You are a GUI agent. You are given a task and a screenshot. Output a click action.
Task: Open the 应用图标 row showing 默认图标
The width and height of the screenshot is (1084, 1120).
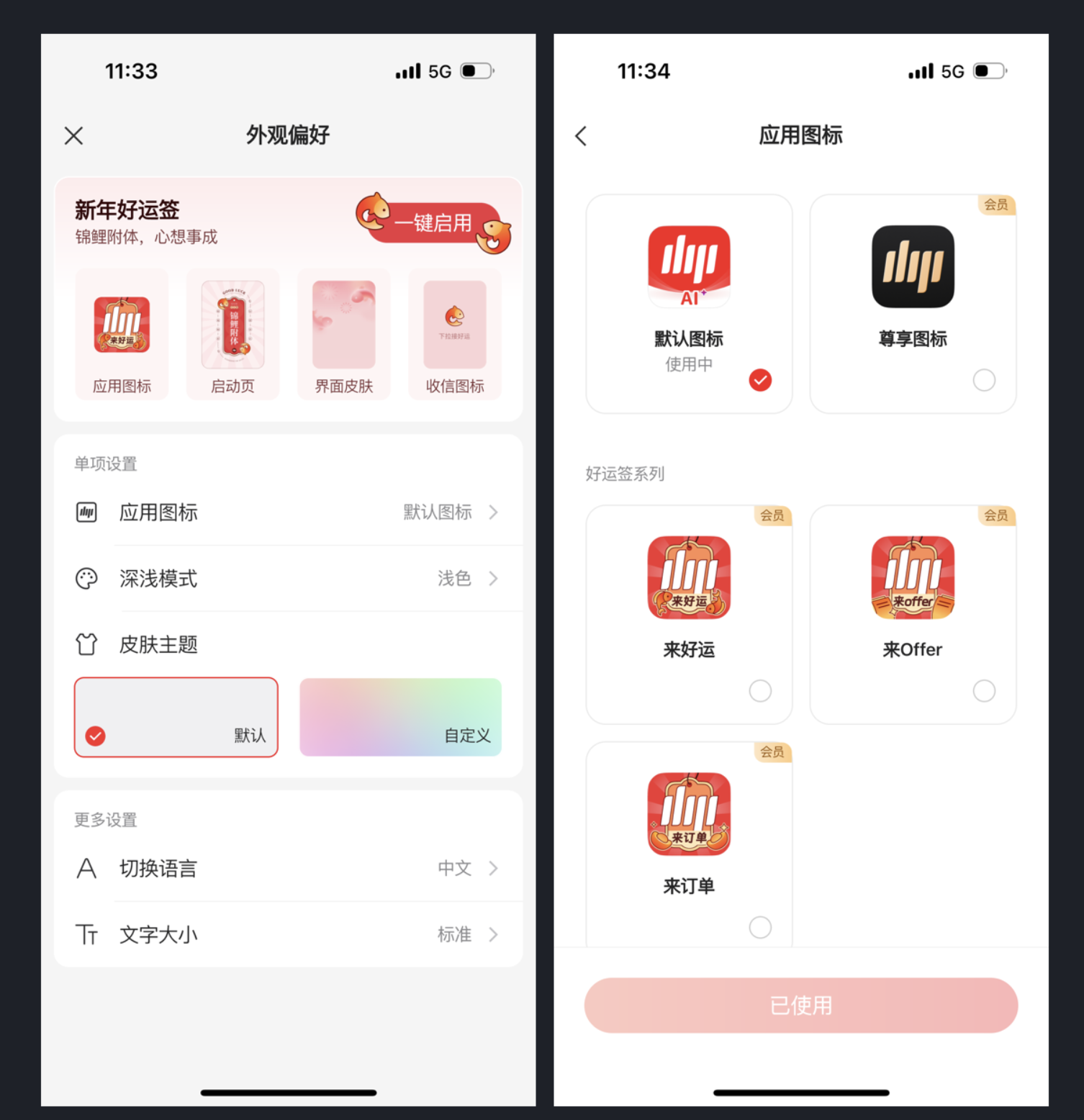point(288,512)
